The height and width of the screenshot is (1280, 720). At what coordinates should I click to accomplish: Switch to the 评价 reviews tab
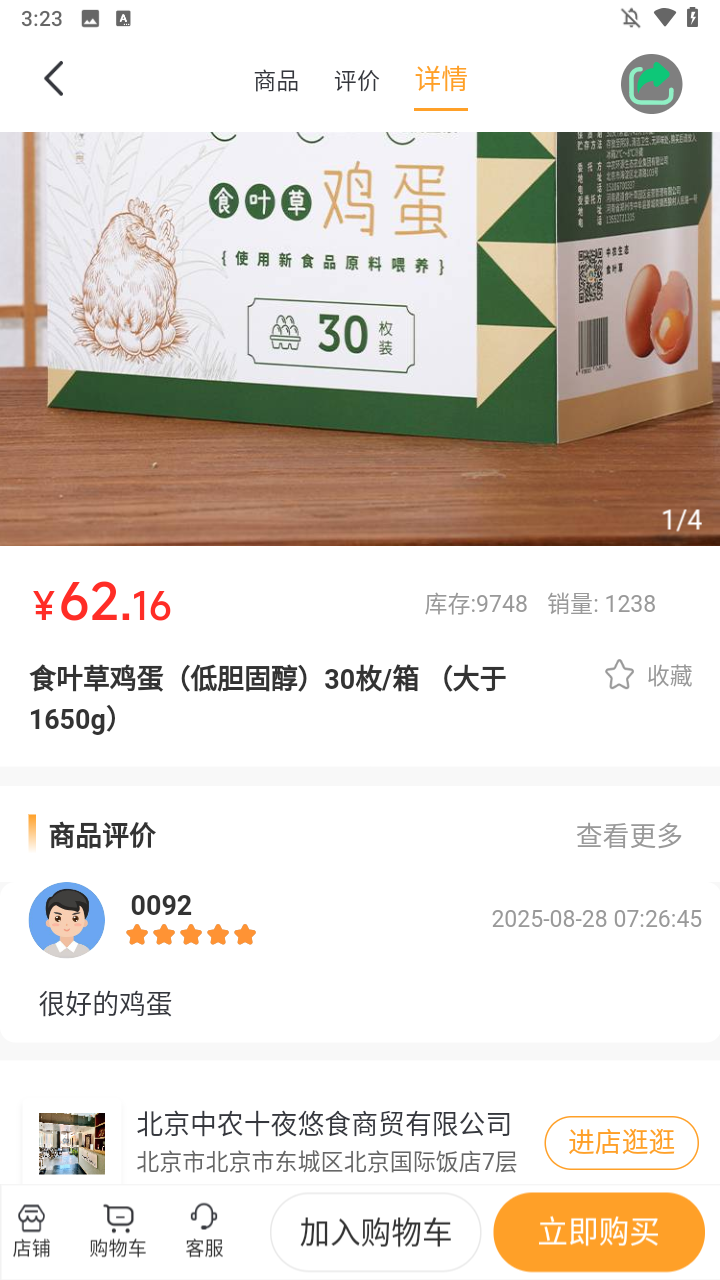point(354,81)
